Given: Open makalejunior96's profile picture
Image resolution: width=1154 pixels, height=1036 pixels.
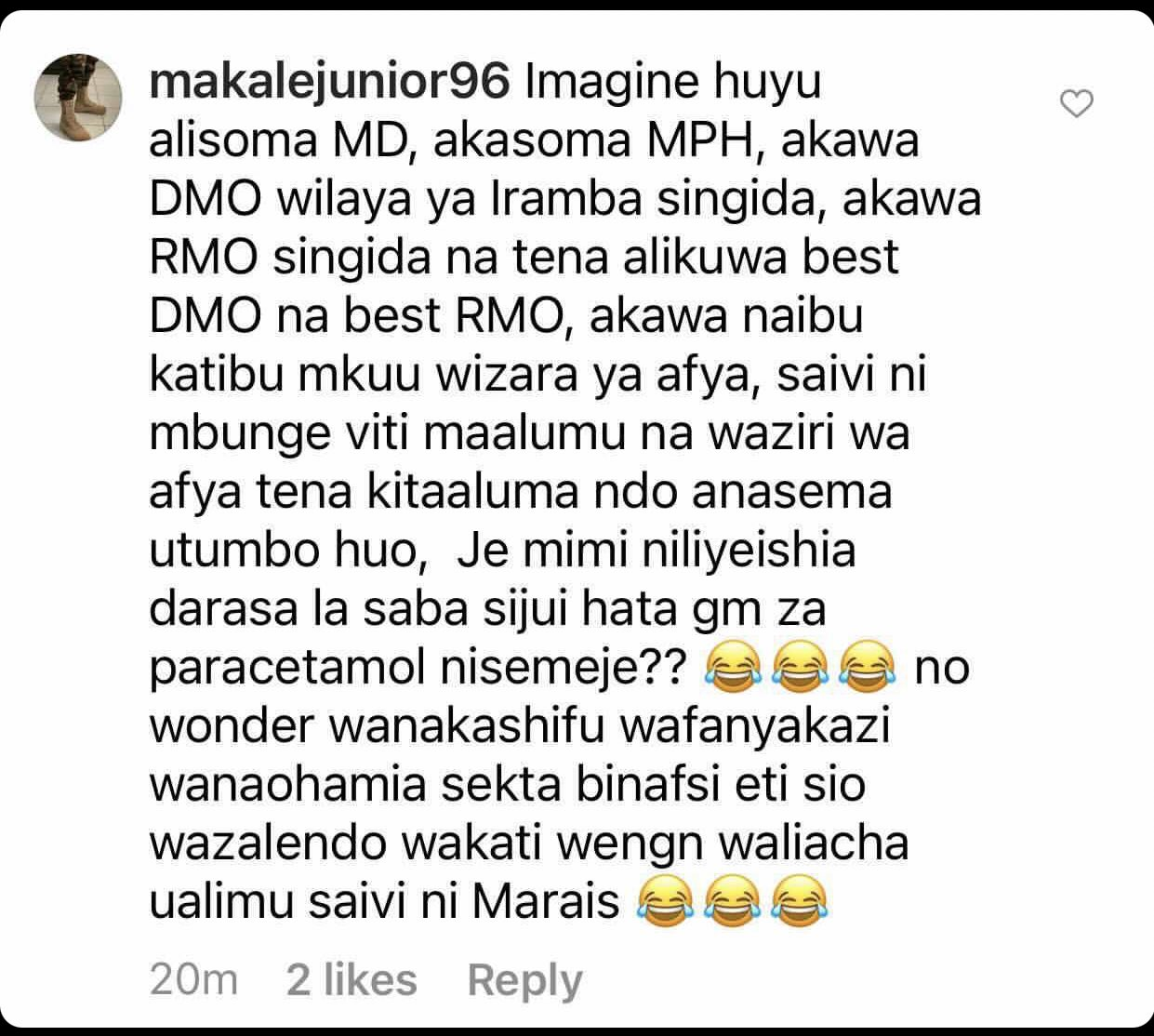Looking at the screenshot, I should click(79, 98).
